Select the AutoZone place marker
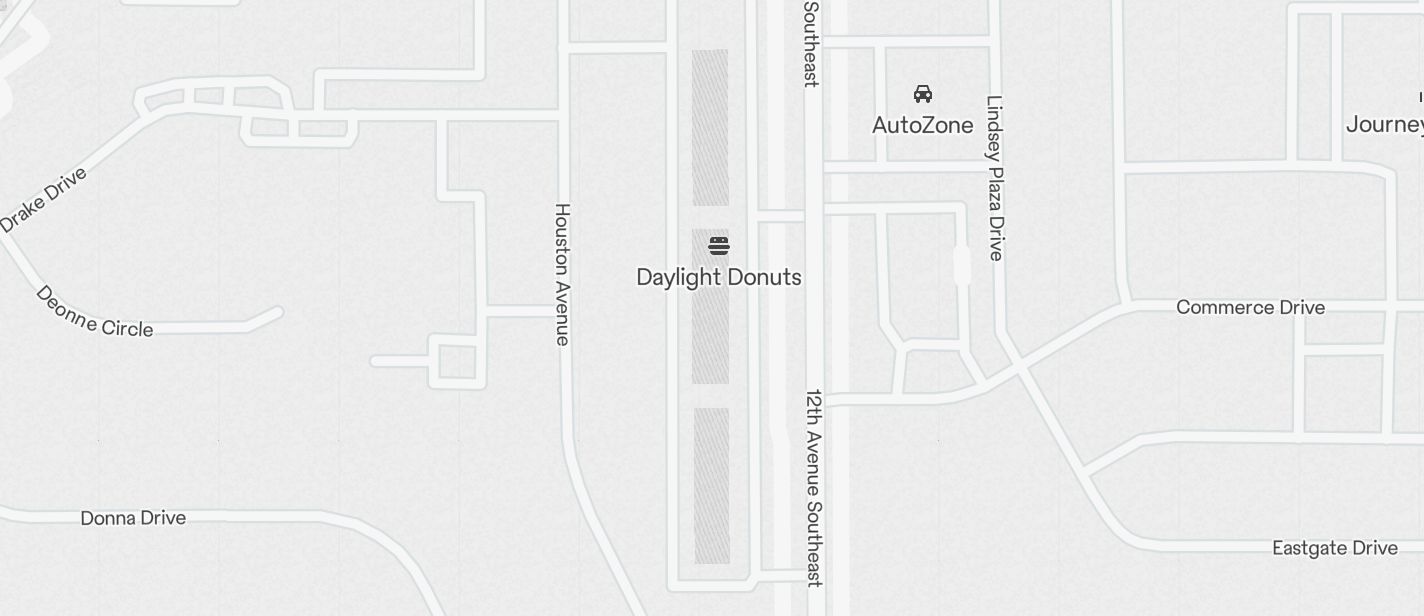1424x616 pixels. [922, 95]
